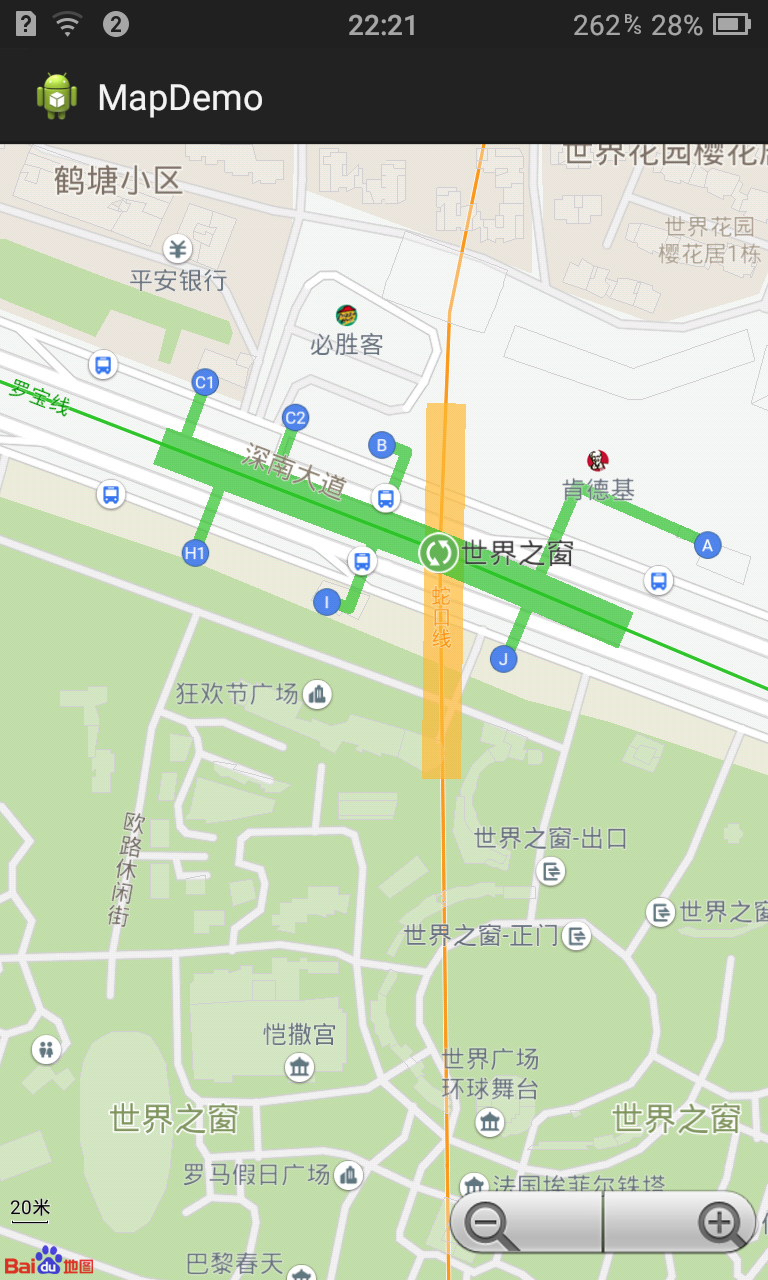This screenshot has width=768, height=1280.
Task: Tap 恺撒宫 landmark icon
Action: click(x=300, y=1067)
